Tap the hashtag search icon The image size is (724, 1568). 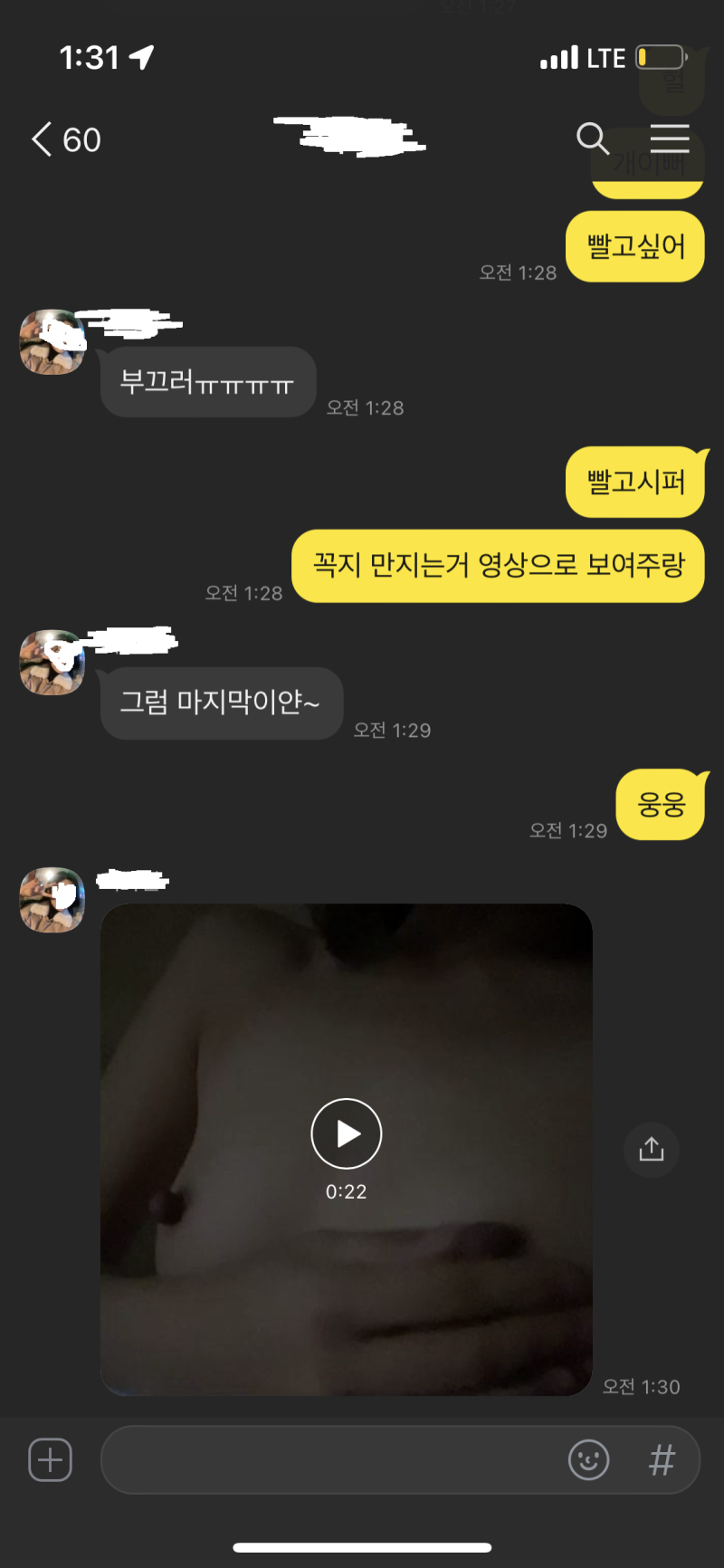tap(662, 1459)
